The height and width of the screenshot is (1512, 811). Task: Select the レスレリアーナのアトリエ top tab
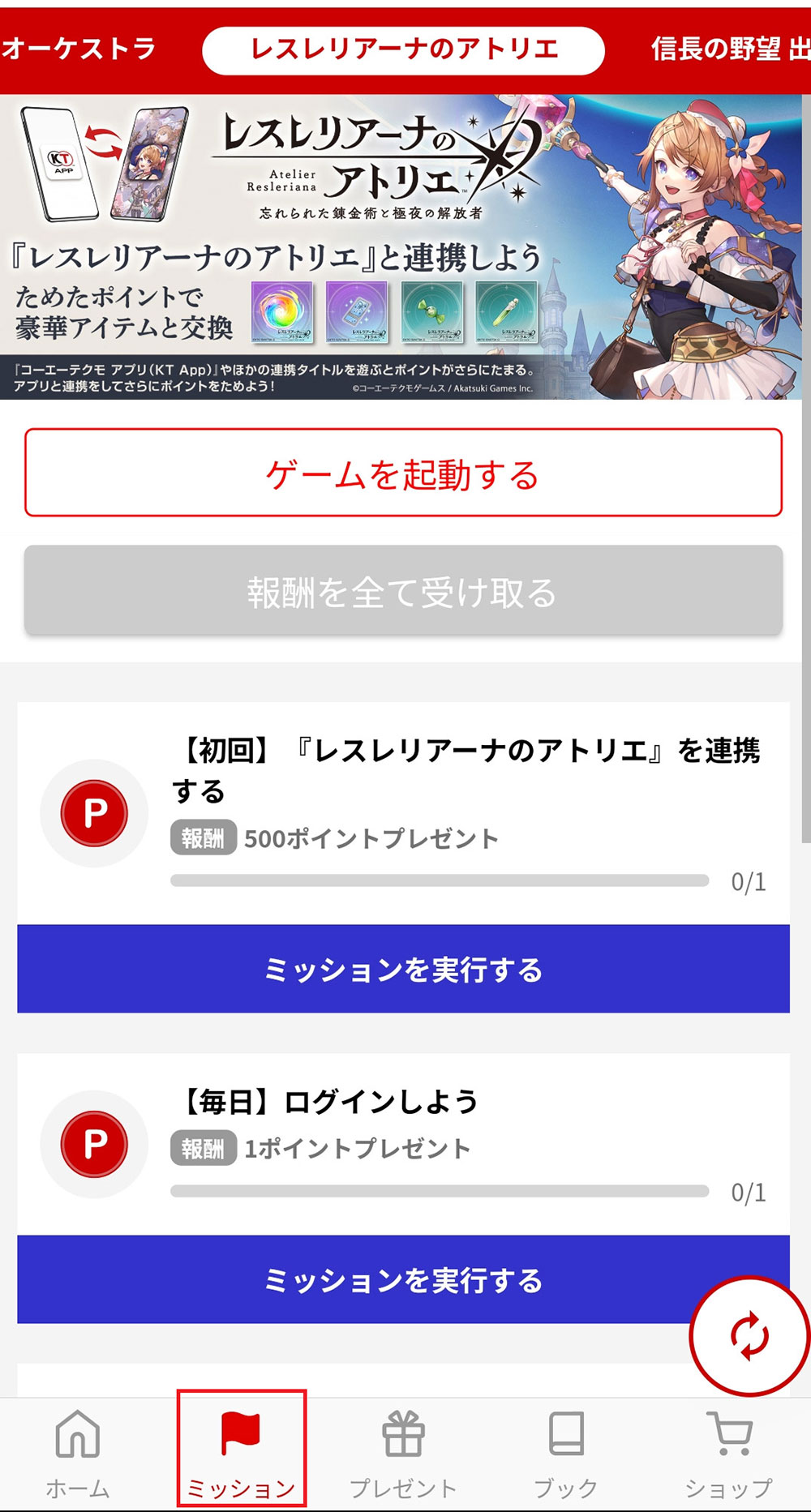(x=403, y=50)
